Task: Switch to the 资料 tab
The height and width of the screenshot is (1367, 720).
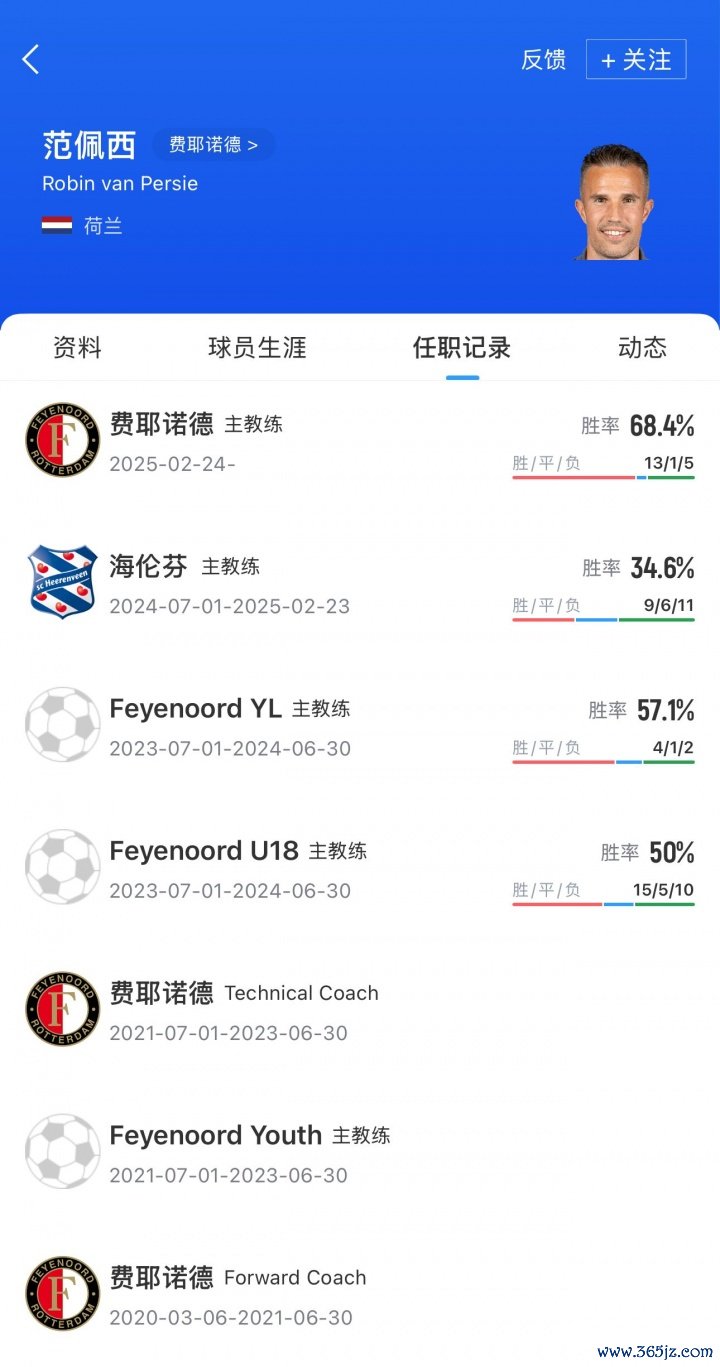Action: click(x=77, y=347)
